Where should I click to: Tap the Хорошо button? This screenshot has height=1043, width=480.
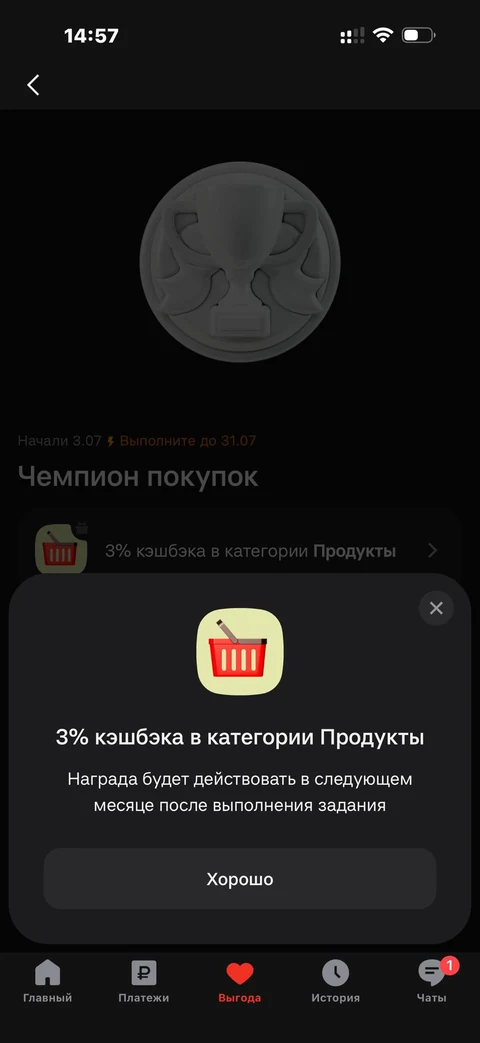(240, 879)
